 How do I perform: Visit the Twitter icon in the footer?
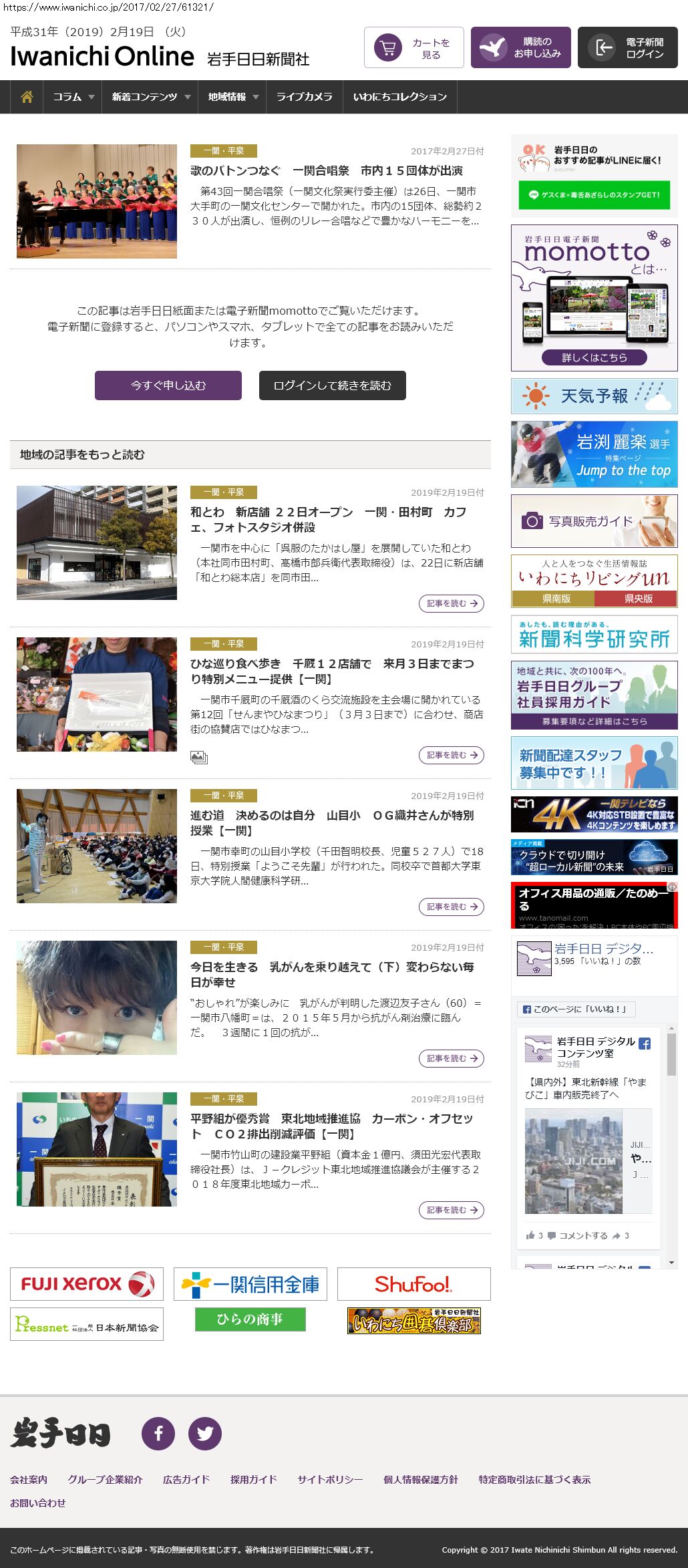click(205, 1433)
